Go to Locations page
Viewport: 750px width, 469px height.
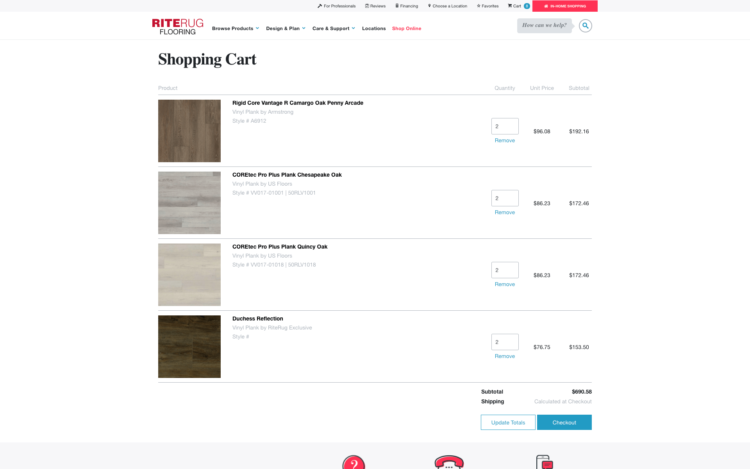coord(374,28)
